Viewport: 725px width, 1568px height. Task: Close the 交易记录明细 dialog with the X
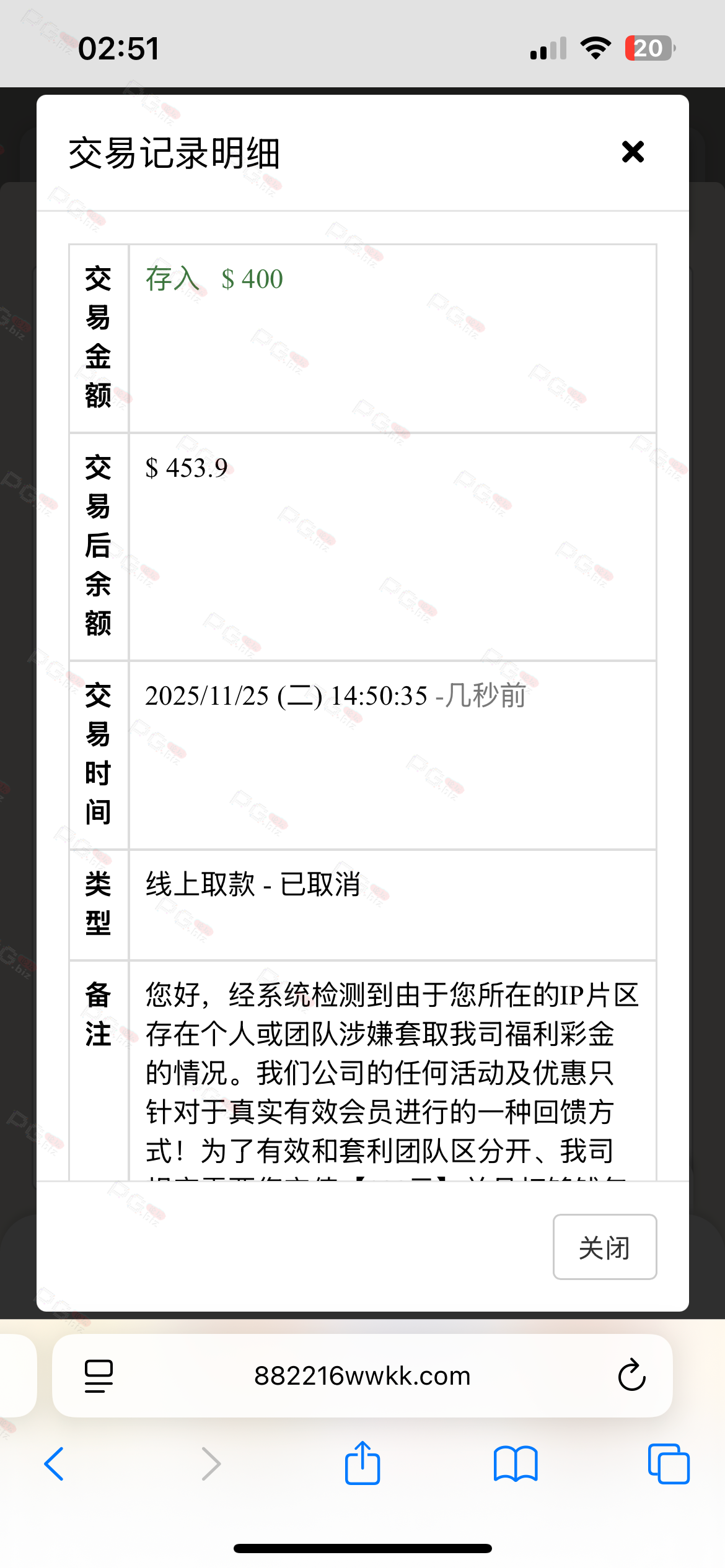click(x=633, y=152)
